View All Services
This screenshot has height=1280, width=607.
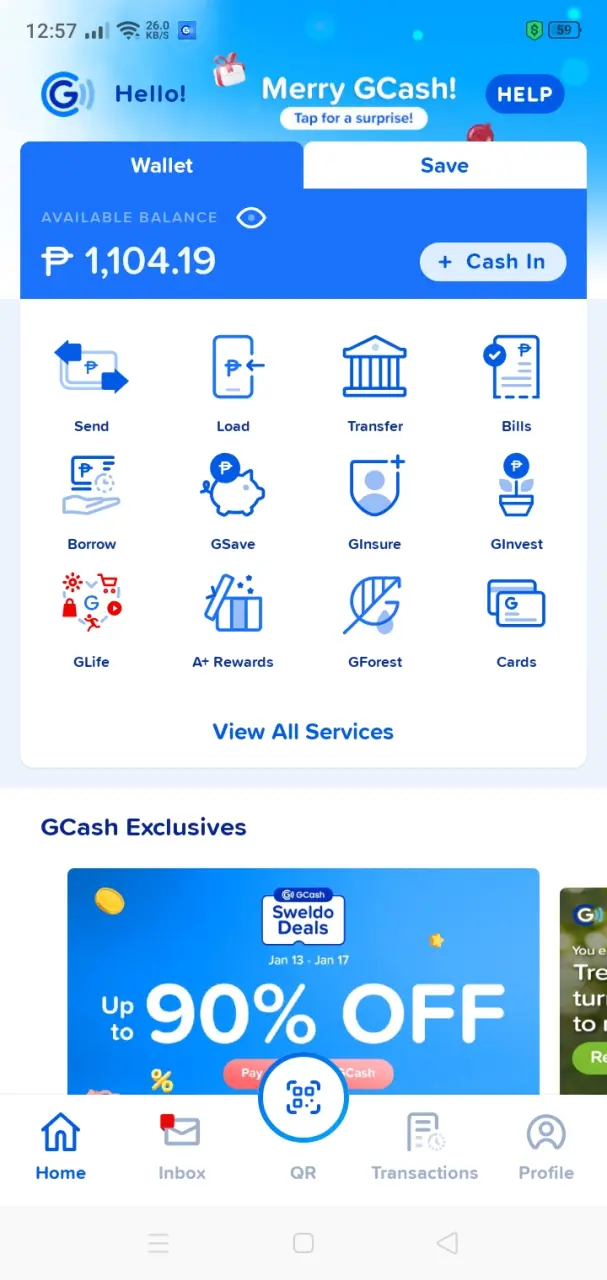(x=303, y=731)
